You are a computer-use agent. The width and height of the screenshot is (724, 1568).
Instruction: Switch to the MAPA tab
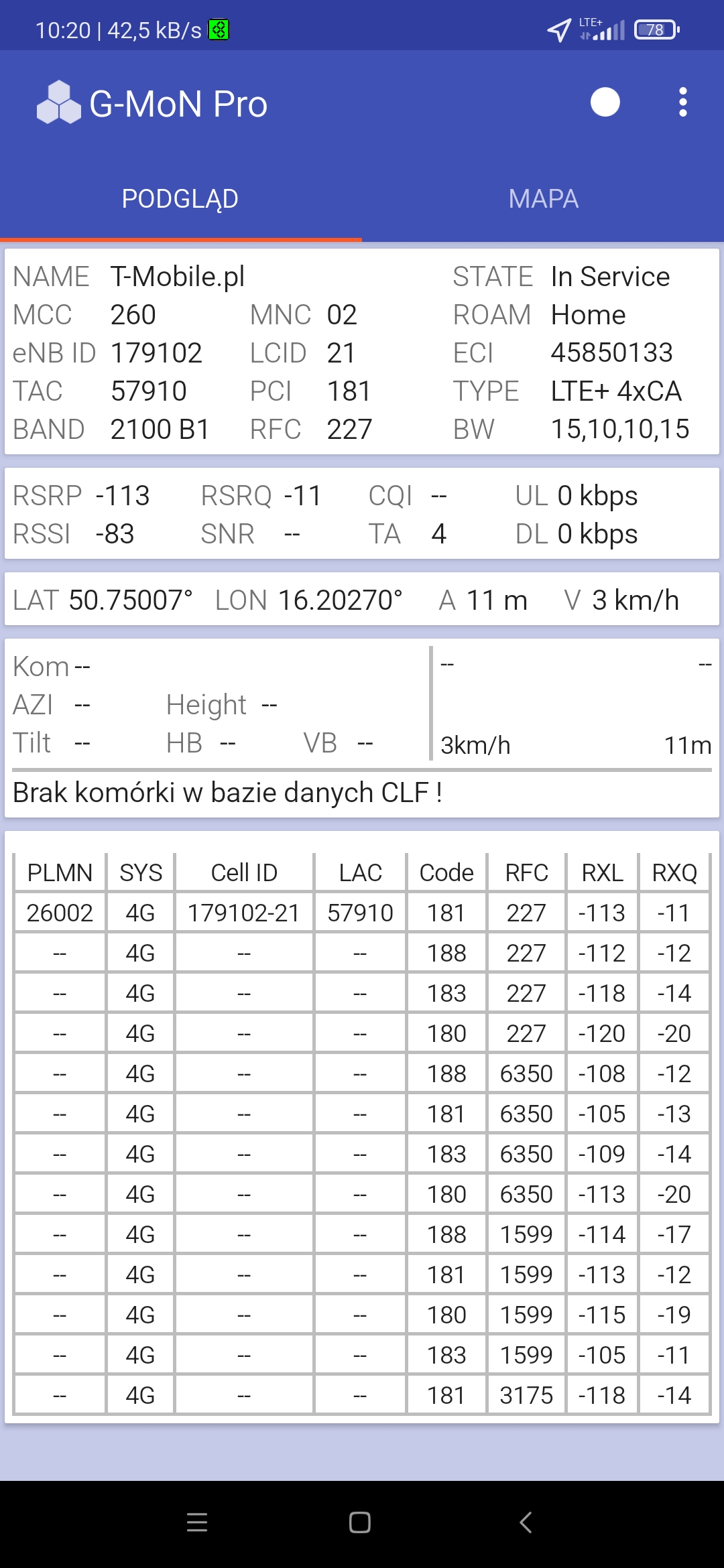tap(543, 199)
